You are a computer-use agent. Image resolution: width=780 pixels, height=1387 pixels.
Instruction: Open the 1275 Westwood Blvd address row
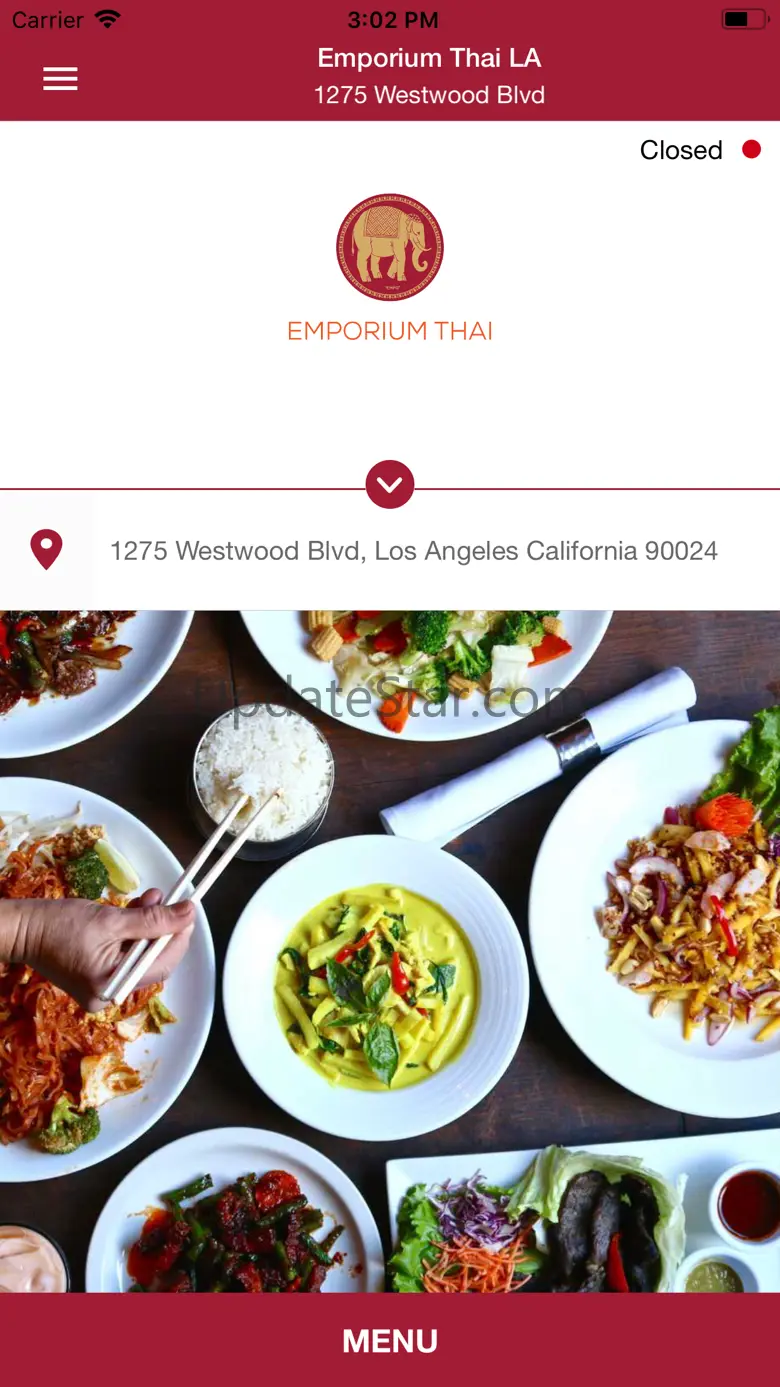[412, 551]
